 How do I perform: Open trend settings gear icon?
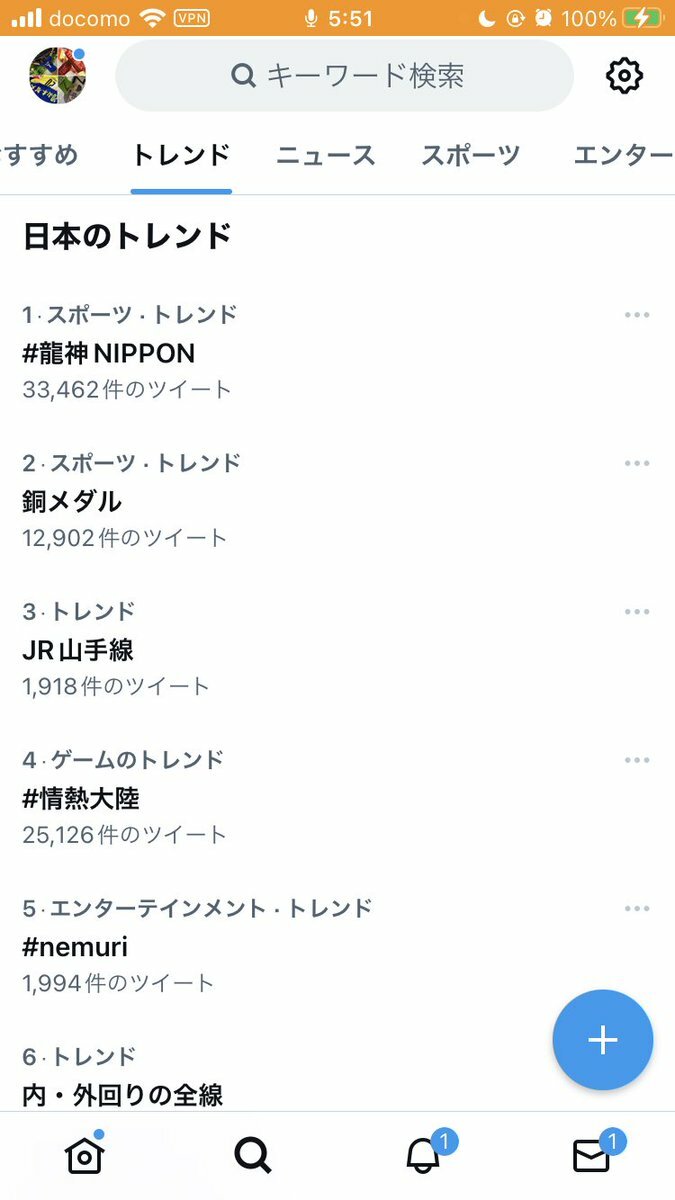[624, 76]
